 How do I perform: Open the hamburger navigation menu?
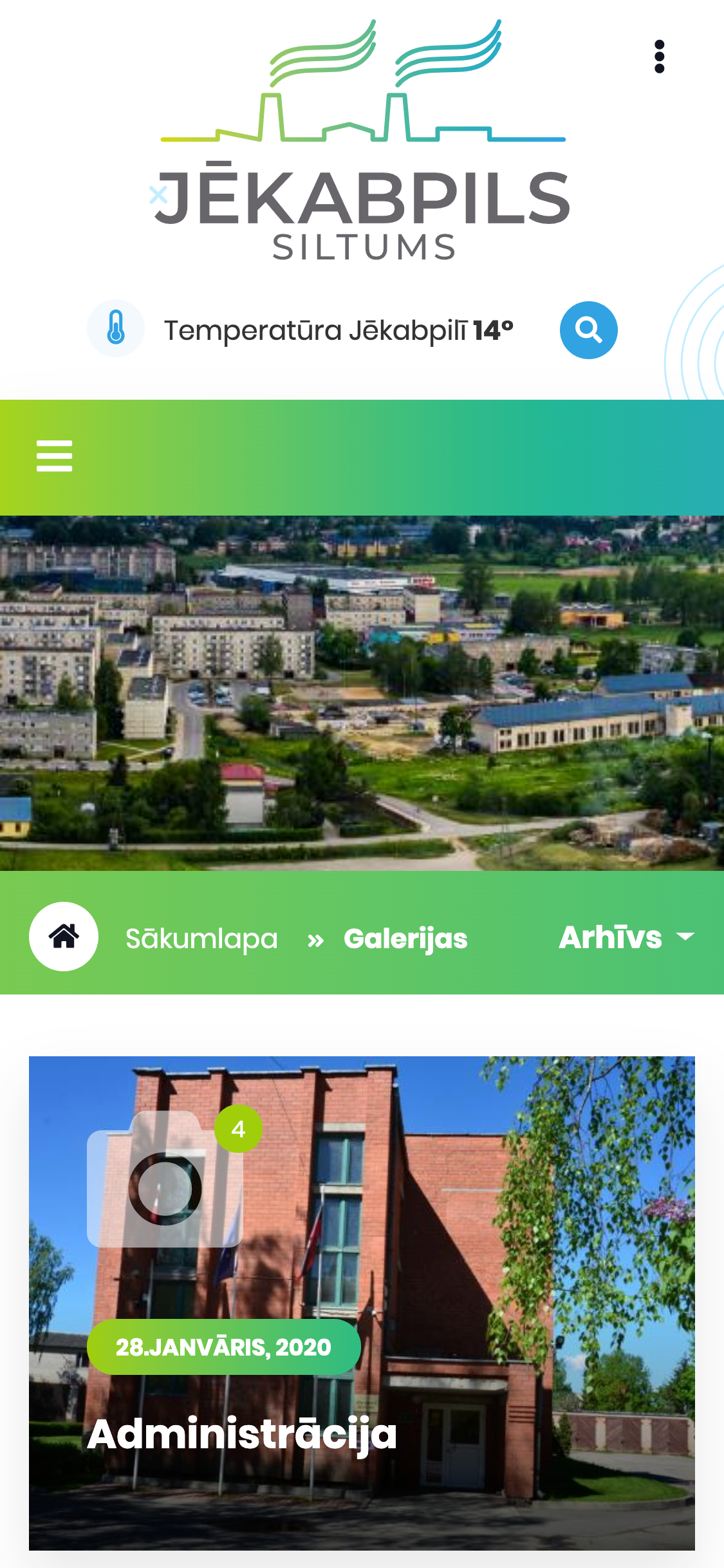pos(55,456)
